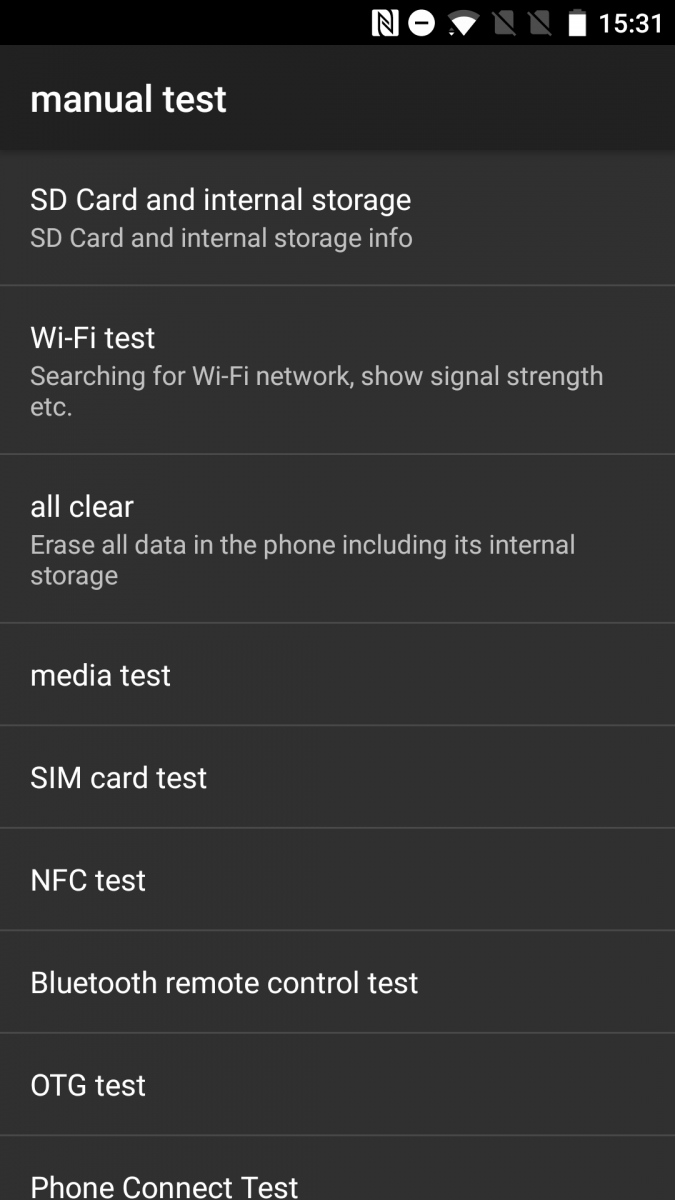Open Phone Connect Test
The height and width of the screenshot is (1200, 675).
coord(337,1169)
